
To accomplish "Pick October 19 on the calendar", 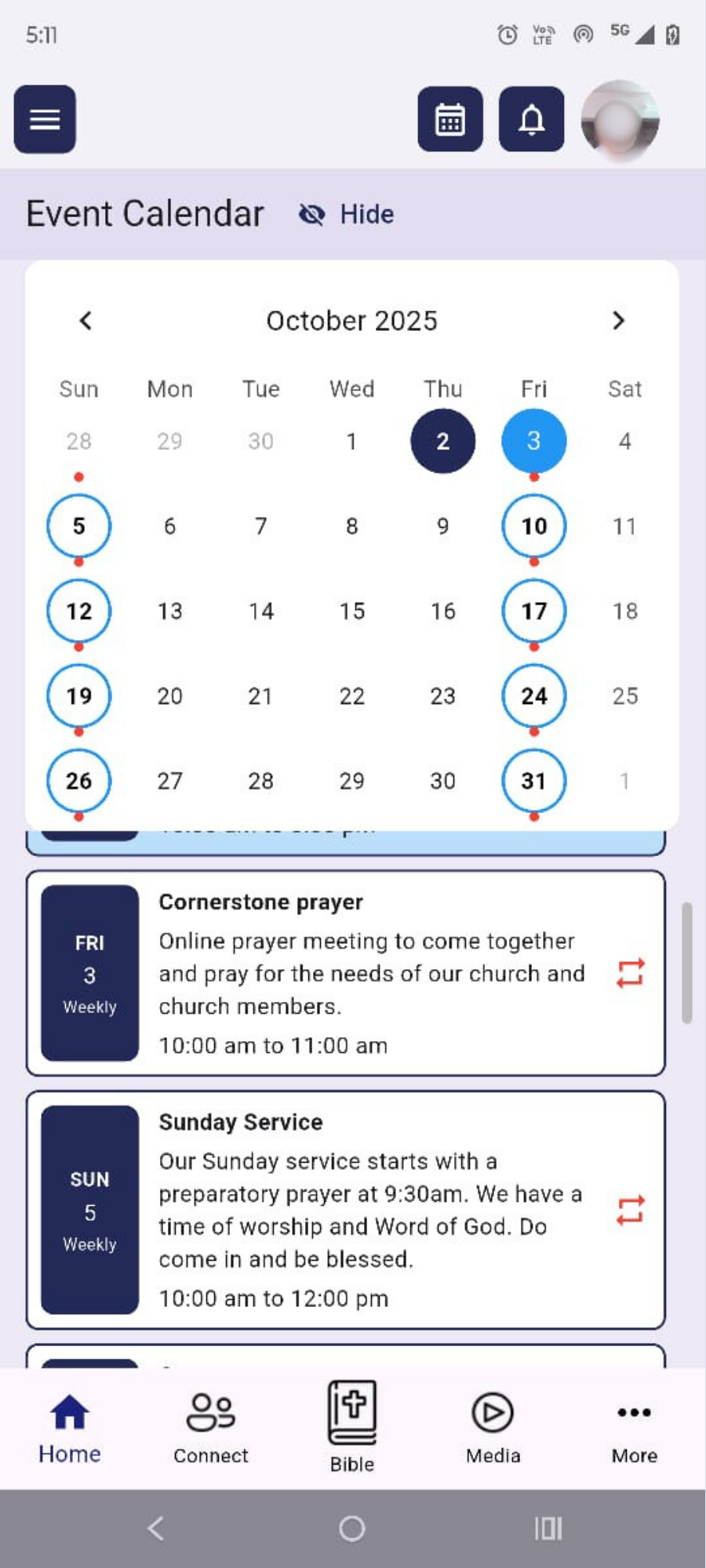I will coord(78,696).
